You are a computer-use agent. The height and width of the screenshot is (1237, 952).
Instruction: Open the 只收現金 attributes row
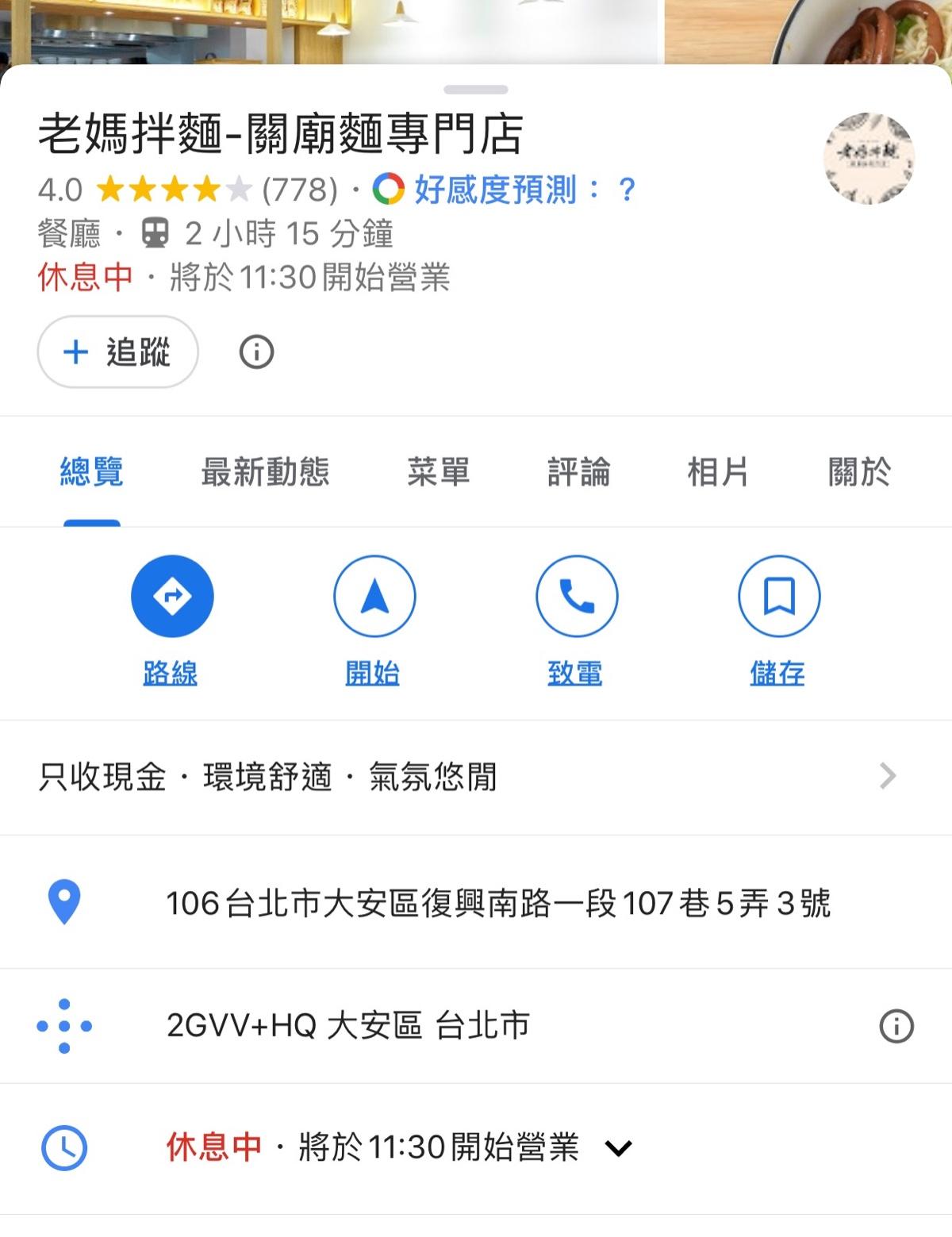pyautogui.click(x=476, y=777)
